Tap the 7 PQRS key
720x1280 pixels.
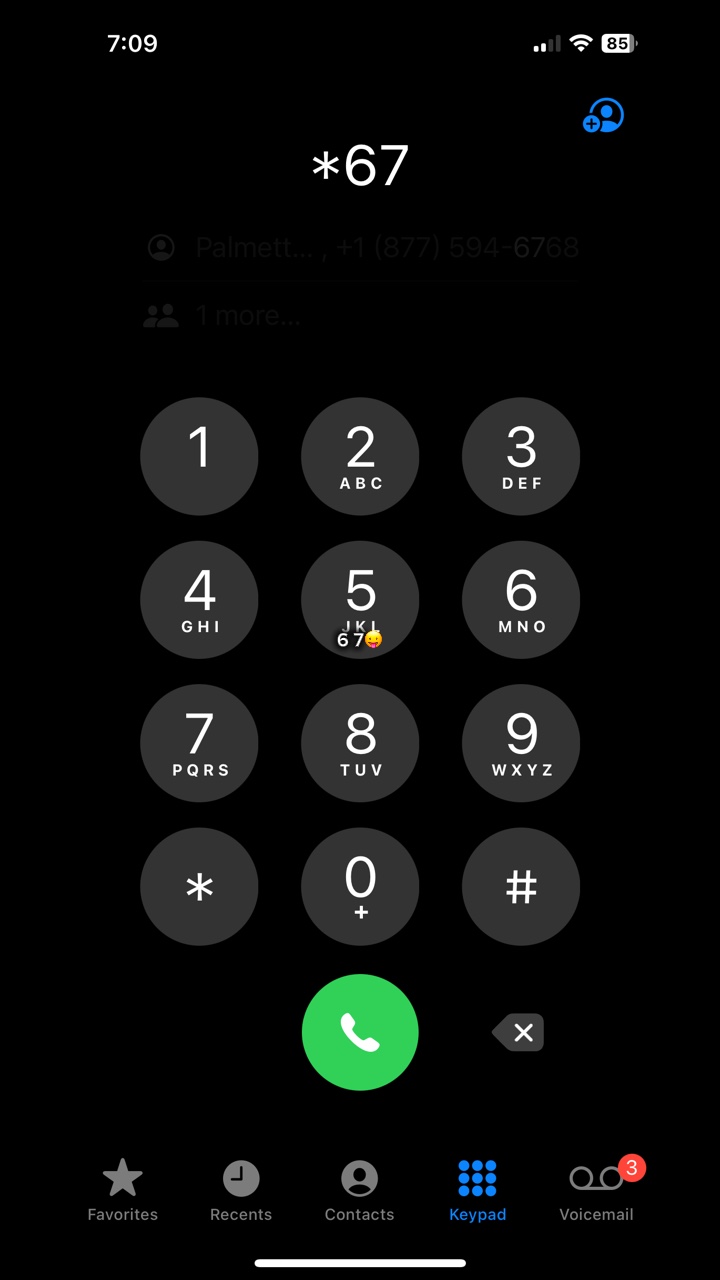[199, 743]
